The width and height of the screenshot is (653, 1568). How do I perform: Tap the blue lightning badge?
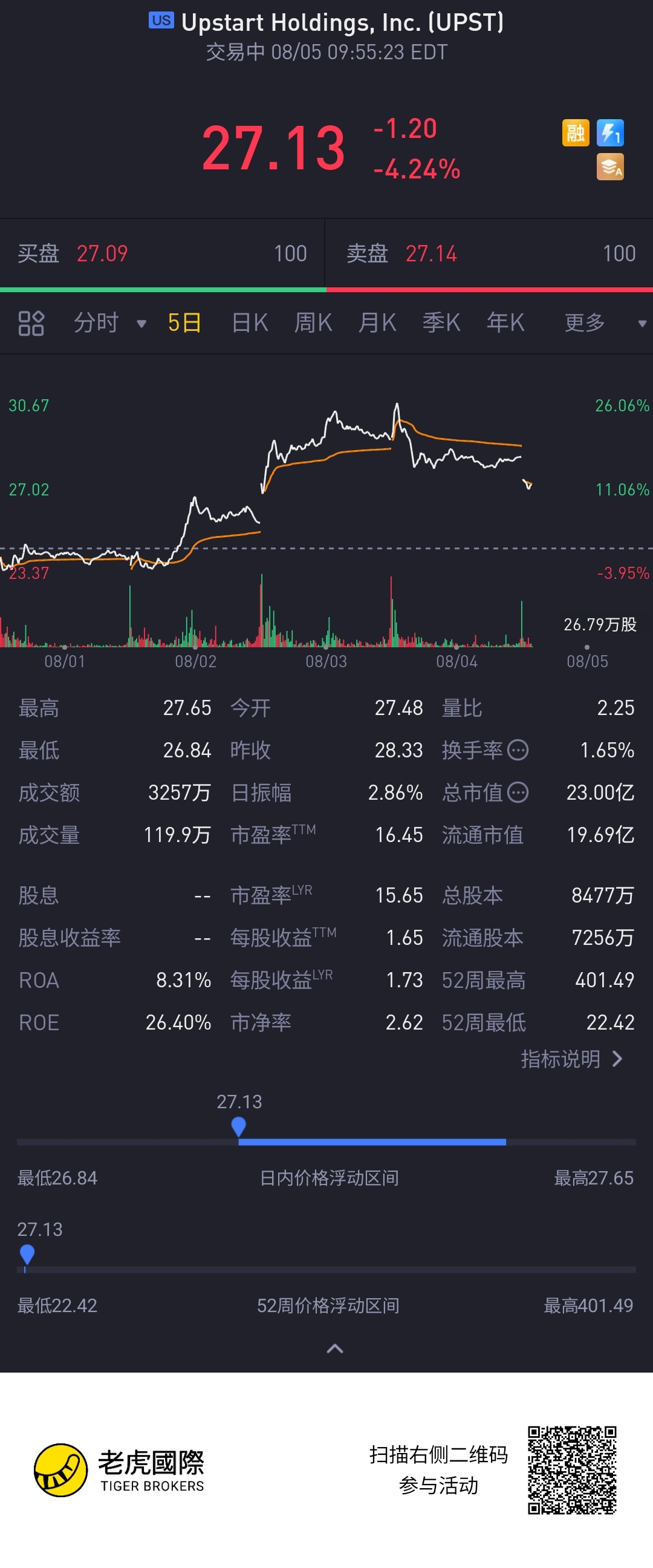[610, 132]
